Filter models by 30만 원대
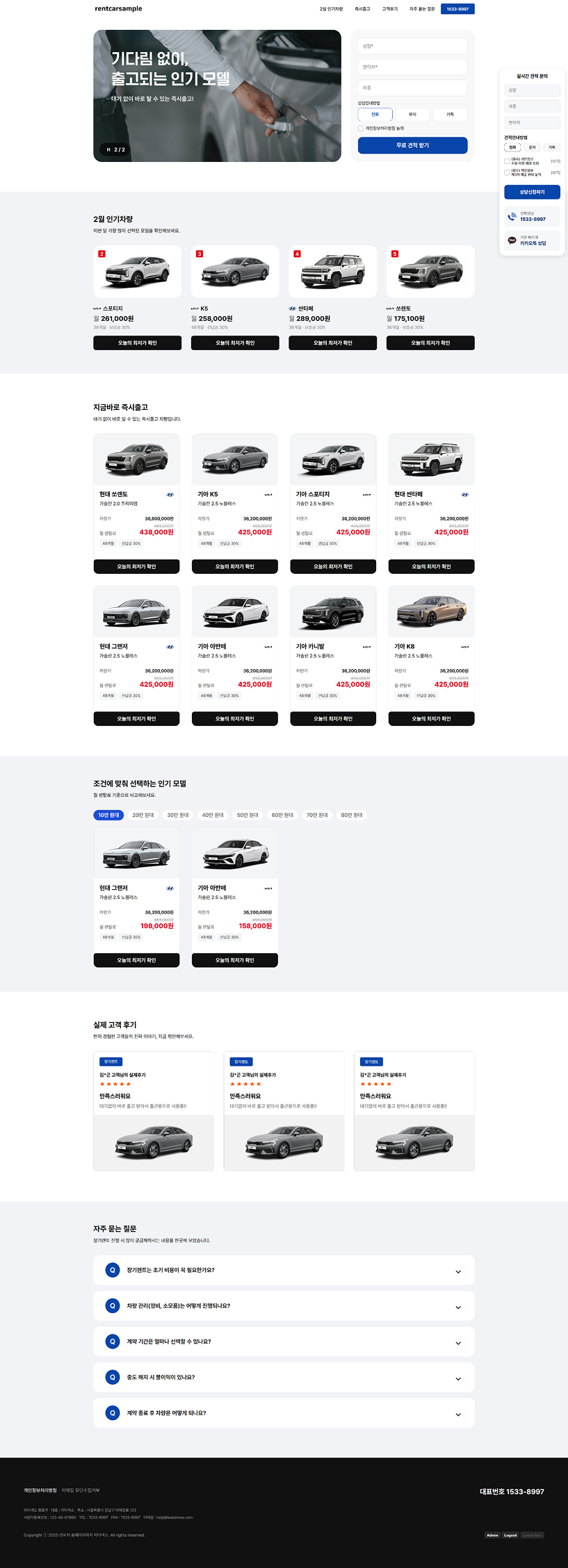This screenshot has width=568, height=1568. [178, 816]
